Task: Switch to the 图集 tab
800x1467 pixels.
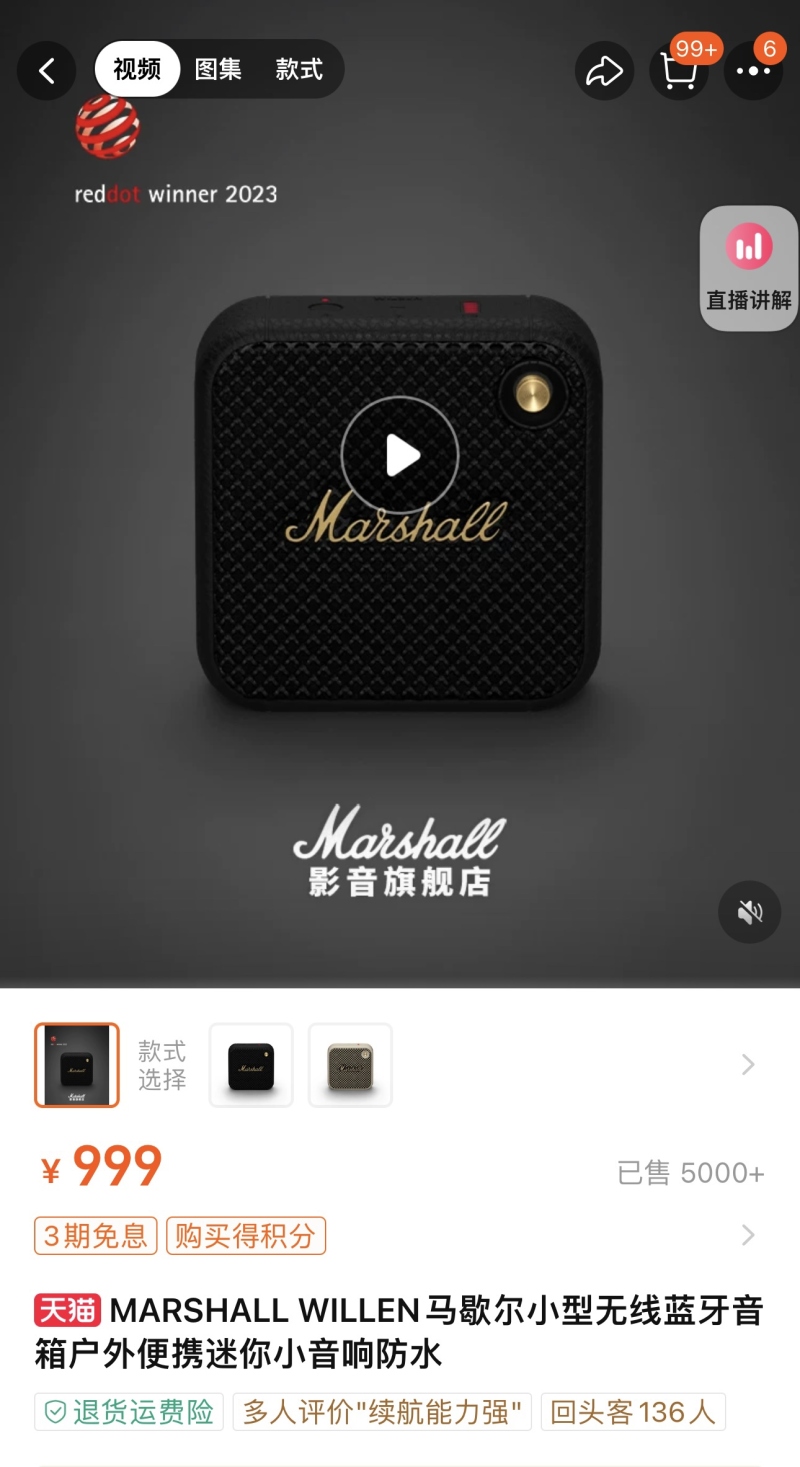Action: [218, 69]
